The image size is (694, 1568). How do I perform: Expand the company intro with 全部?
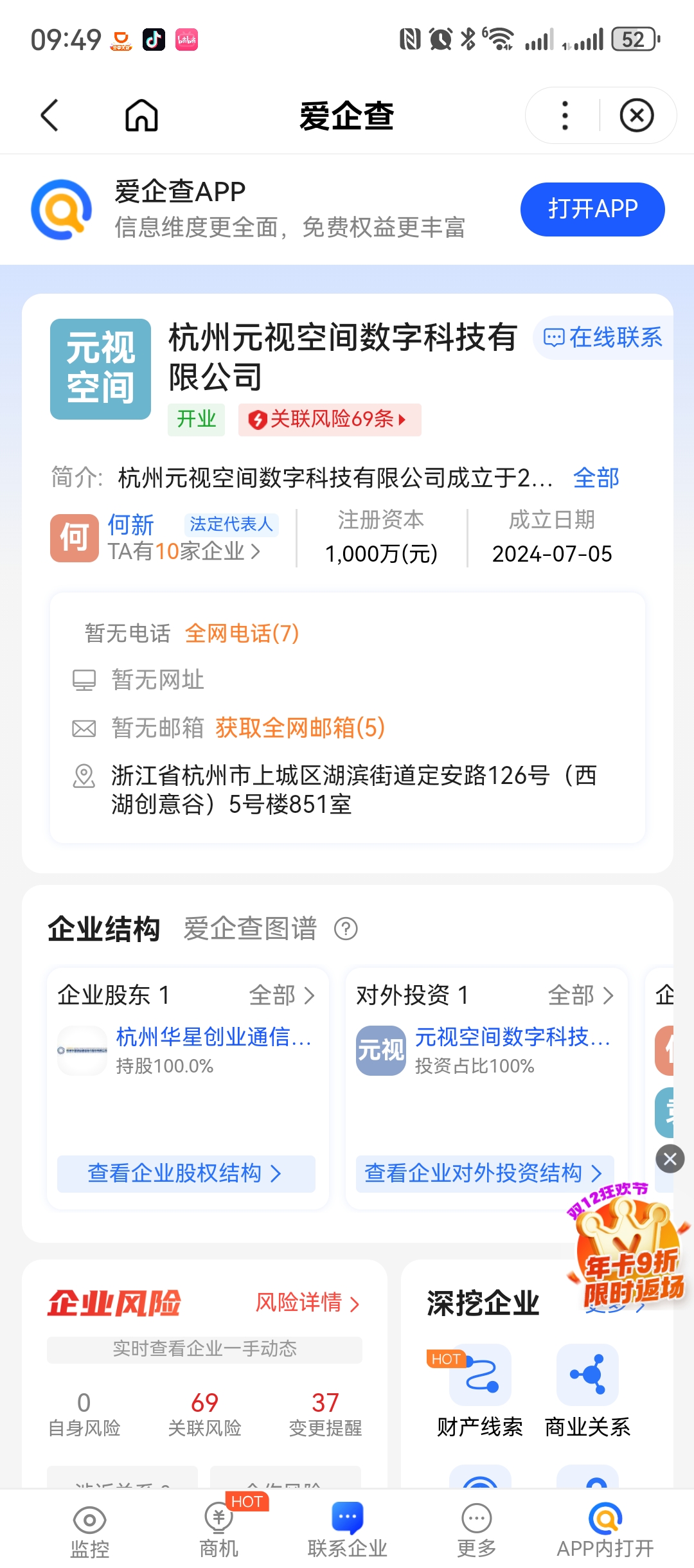[596, 478]
